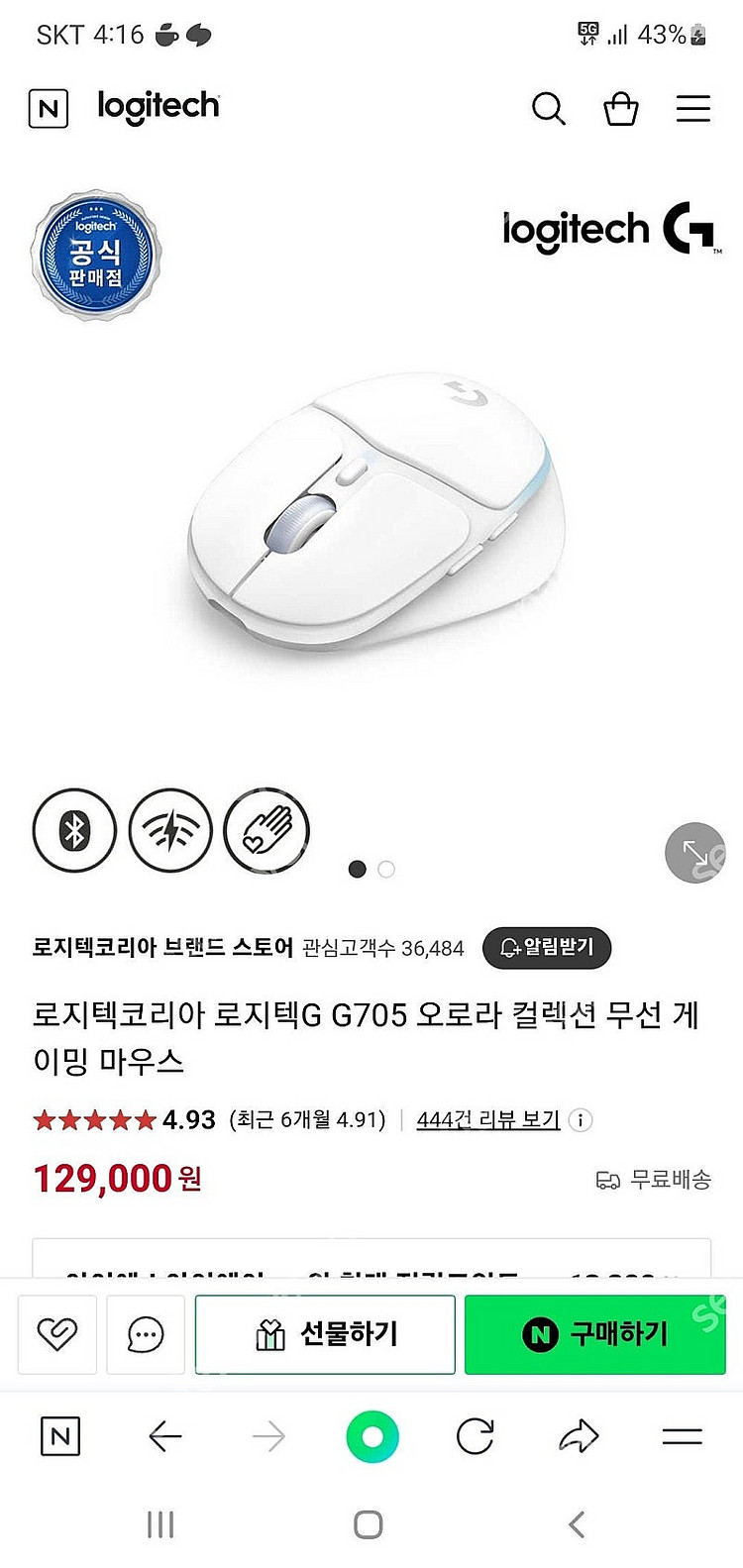Reload the current page
The height and width of the screenshot is (1568, 743).
[476, 1436]
